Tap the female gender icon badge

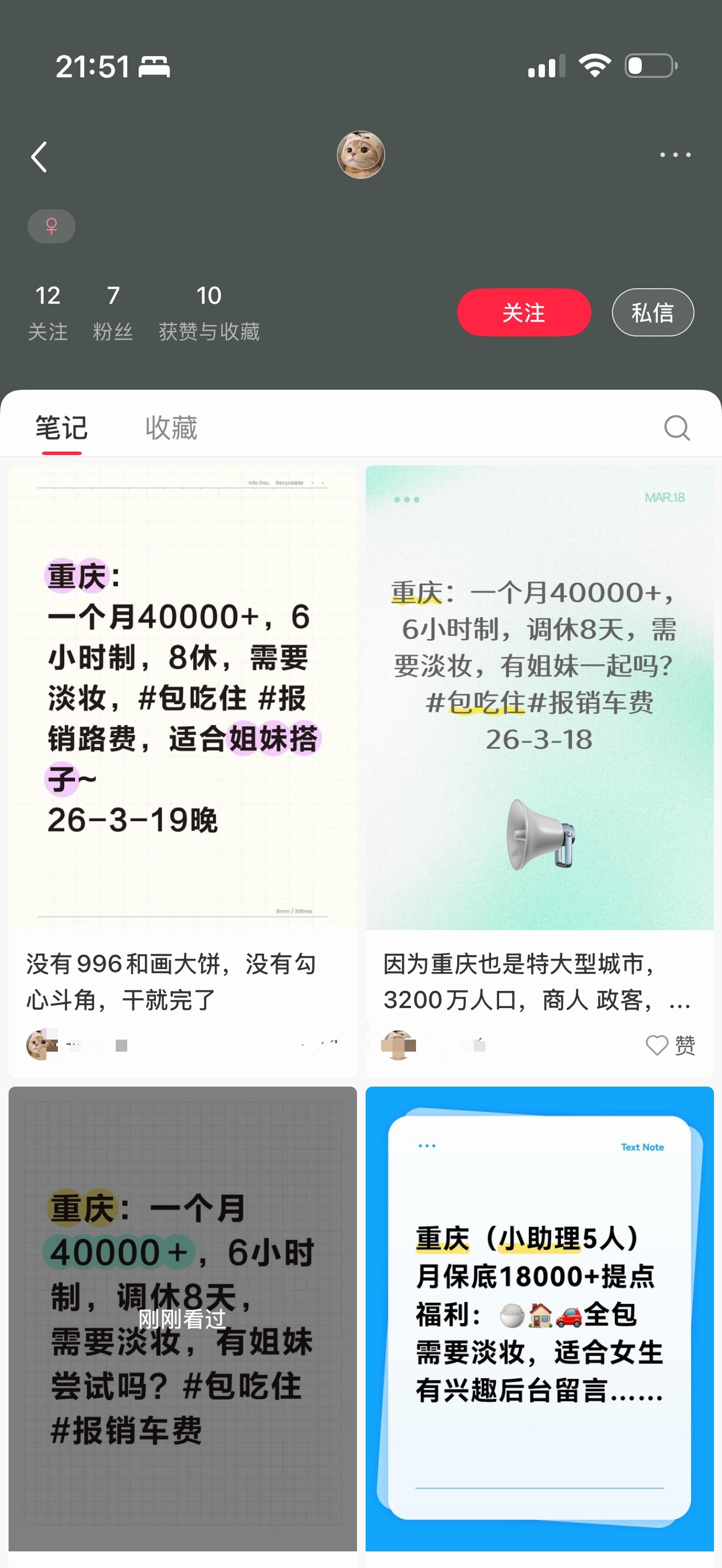51,226
